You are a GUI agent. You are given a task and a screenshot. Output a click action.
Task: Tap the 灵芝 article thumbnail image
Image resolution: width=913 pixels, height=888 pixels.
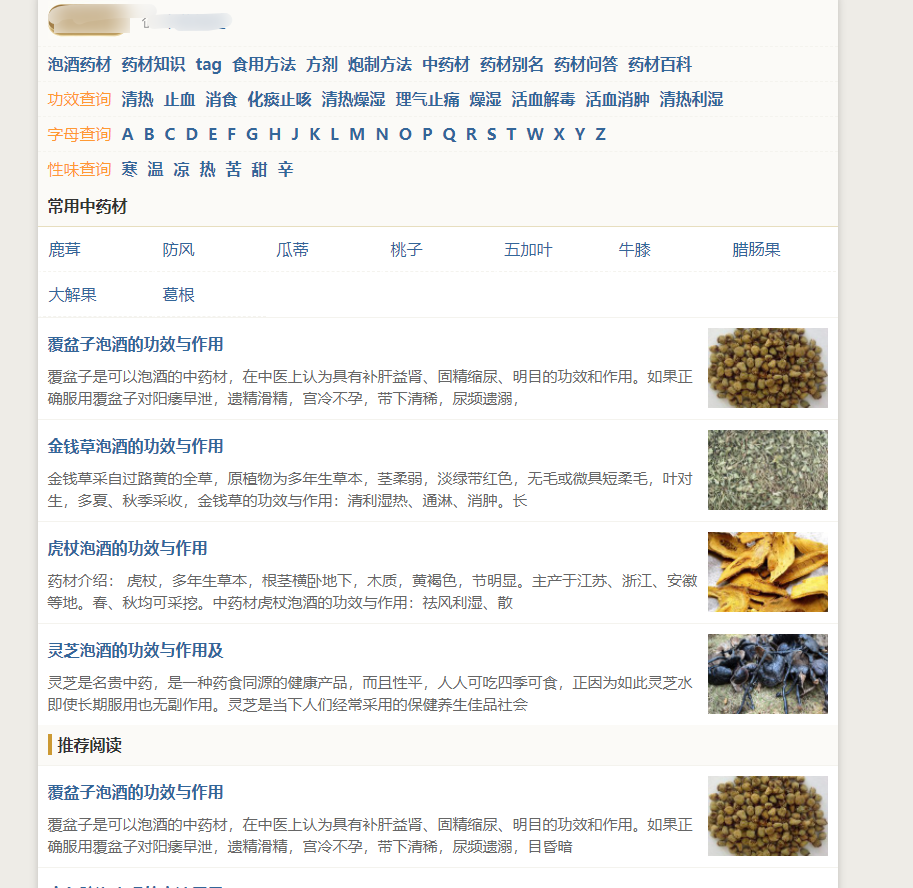(767, 674)
